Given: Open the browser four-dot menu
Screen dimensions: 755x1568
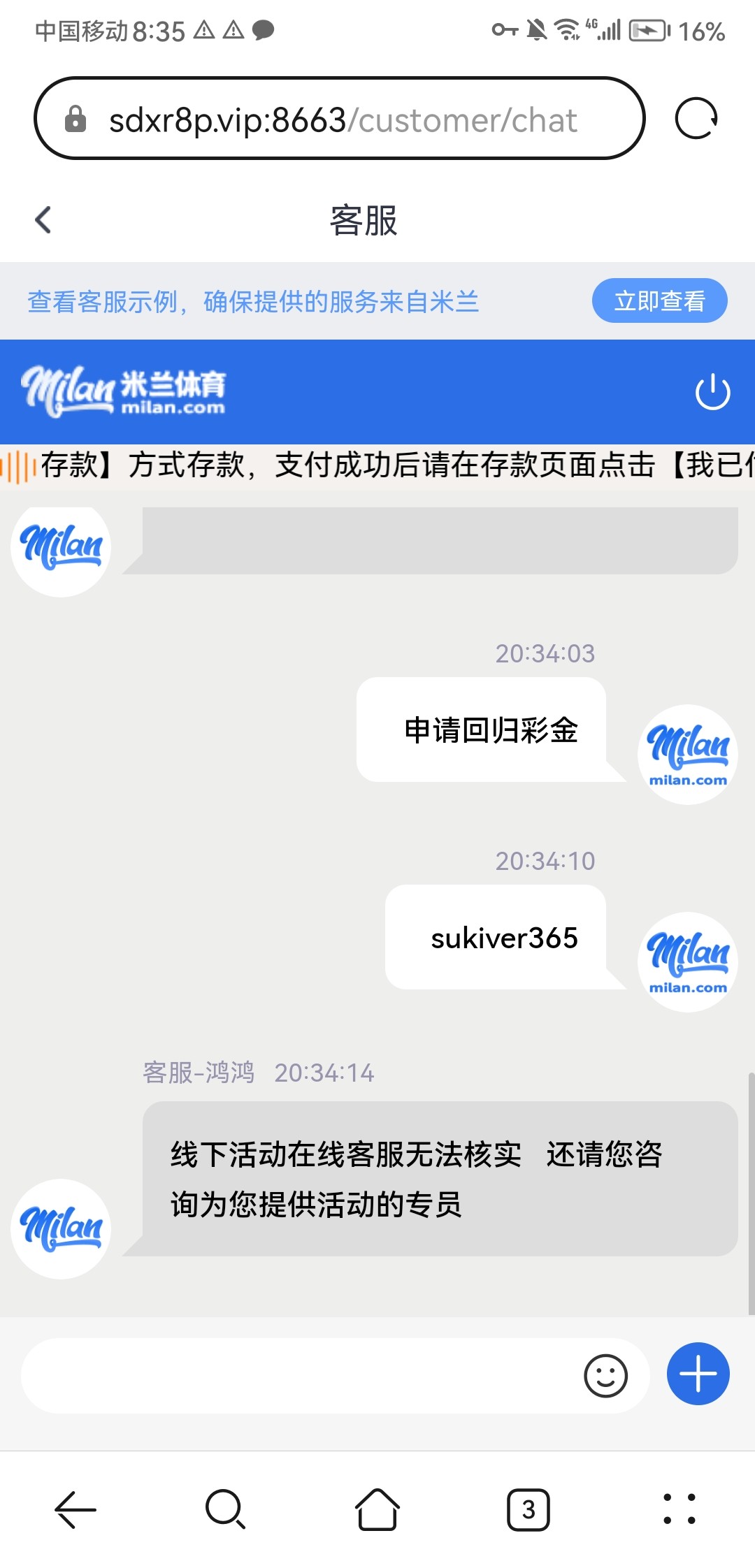Looking at the screenshot, I should point(679,1509).
